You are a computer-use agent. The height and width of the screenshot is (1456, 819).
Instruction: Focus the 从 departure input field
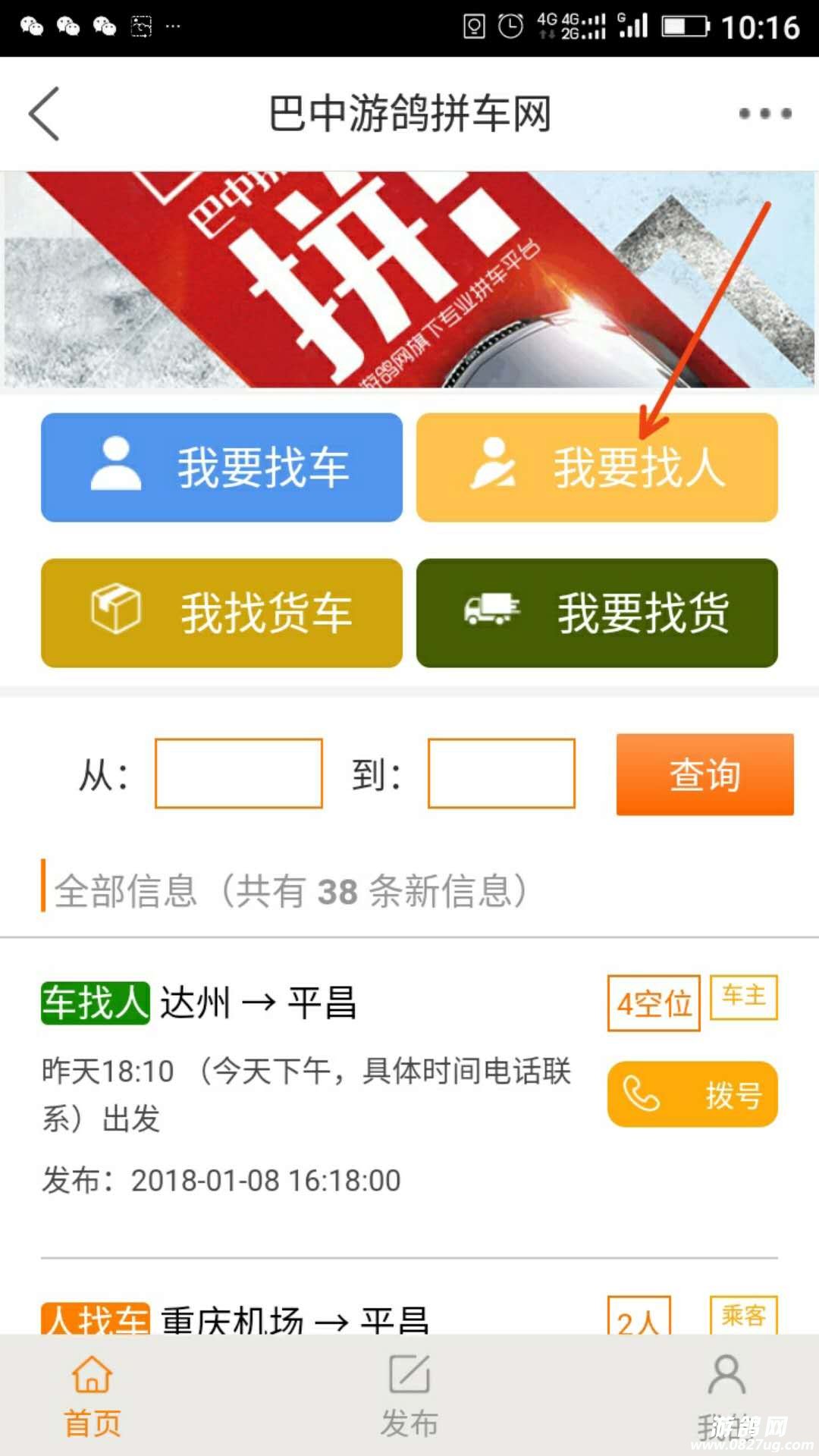239,773
